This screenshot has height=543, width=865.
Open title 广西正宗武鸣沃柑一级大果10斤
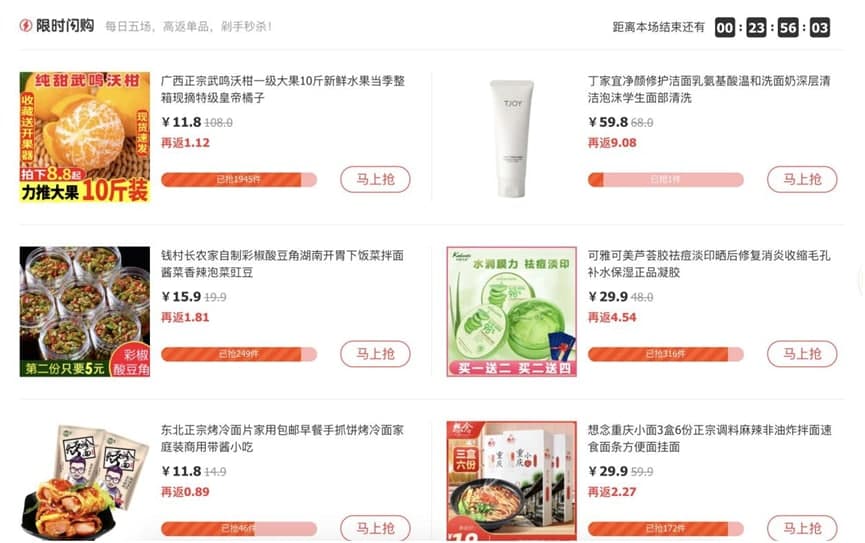pyautogui.click(x=283, y=89)
